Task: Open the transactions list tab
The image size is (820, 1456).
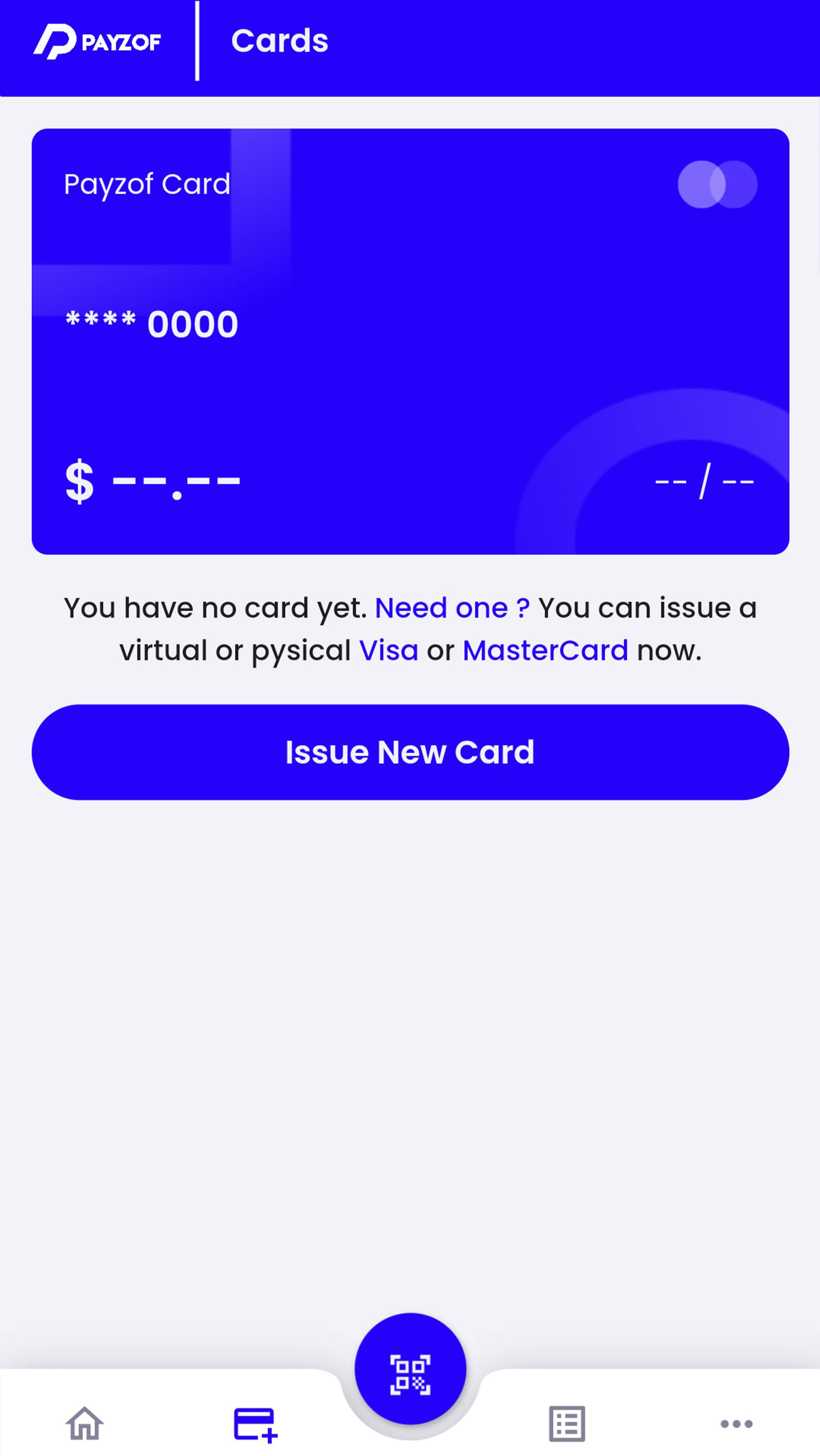Action: point(567,1423)
